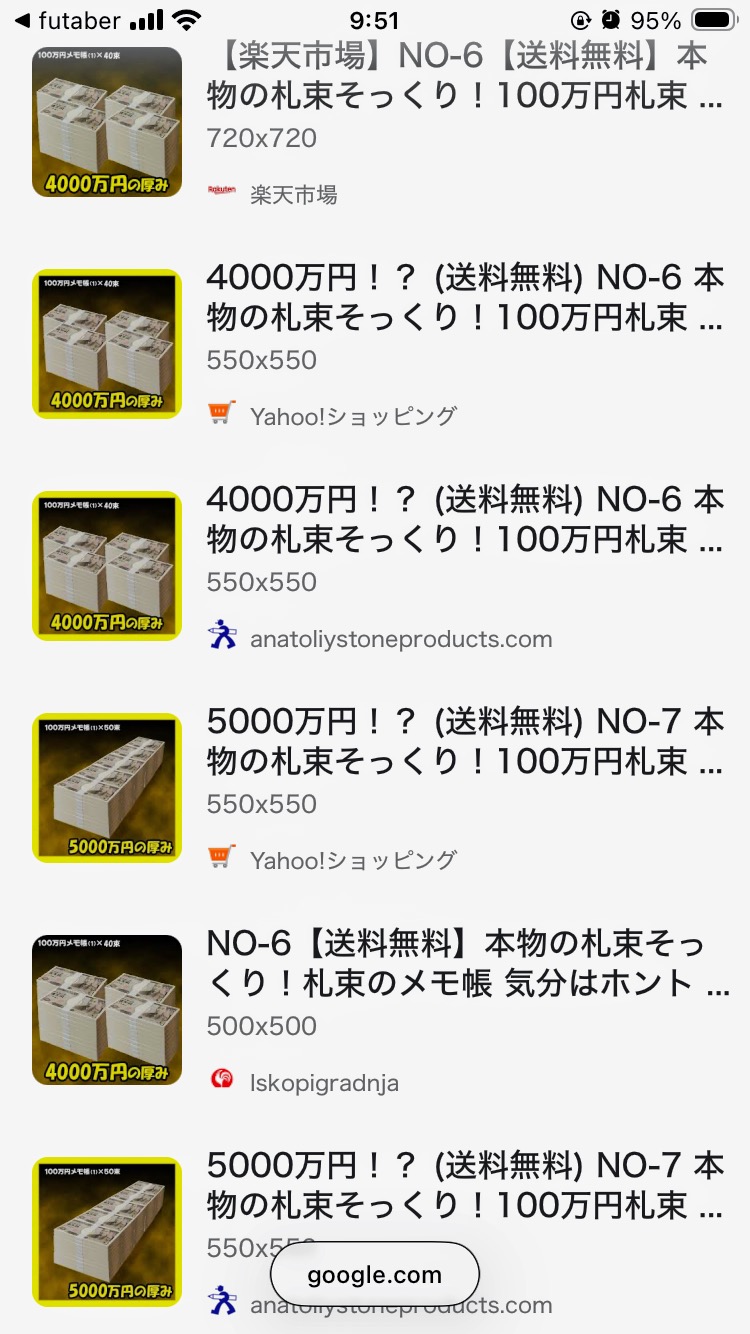Return to the futaber app
The width and height of the screenshot is (750, 1334).
(x=67, y=21)
